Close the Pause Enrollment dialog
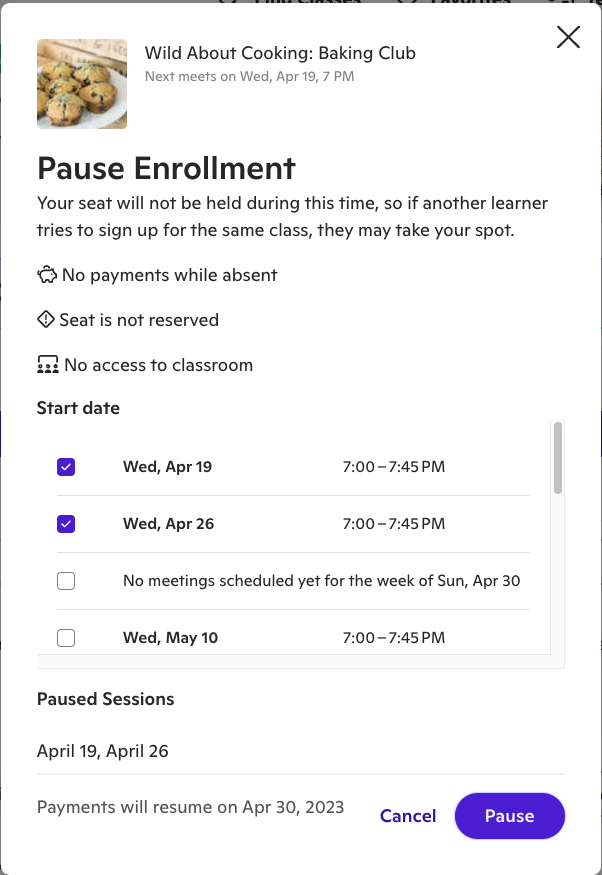Image resolution: width=602 pixels, height=875 pixels. click(568, 38)
